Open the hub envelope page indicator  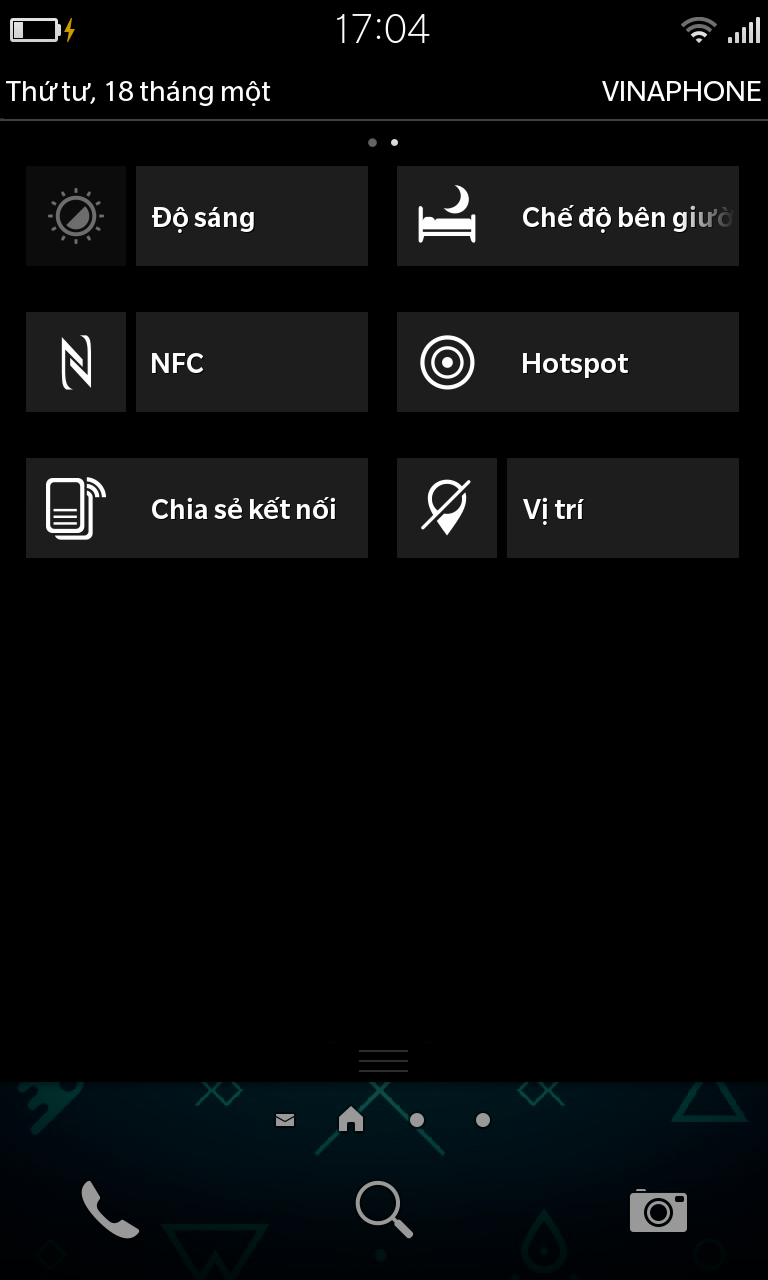285,1120
